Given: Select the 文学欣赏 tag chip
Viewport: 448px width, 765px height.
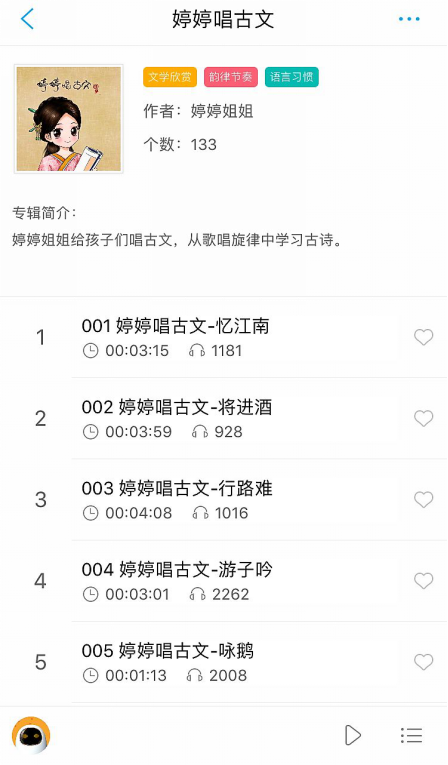Looking at the screenshot, I should click(170, 77).
